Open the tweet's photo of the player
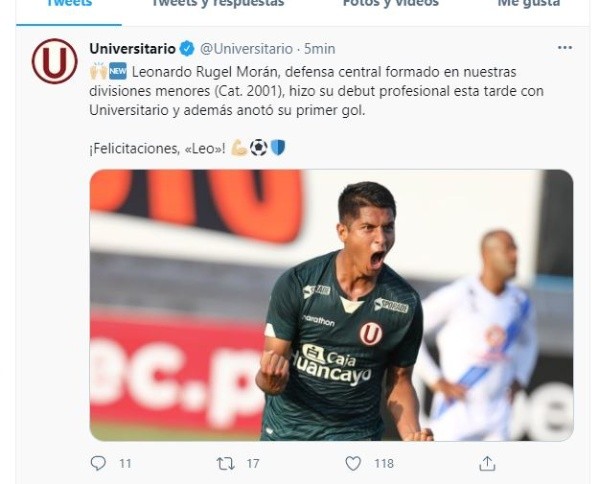 [x=331, y=305]
